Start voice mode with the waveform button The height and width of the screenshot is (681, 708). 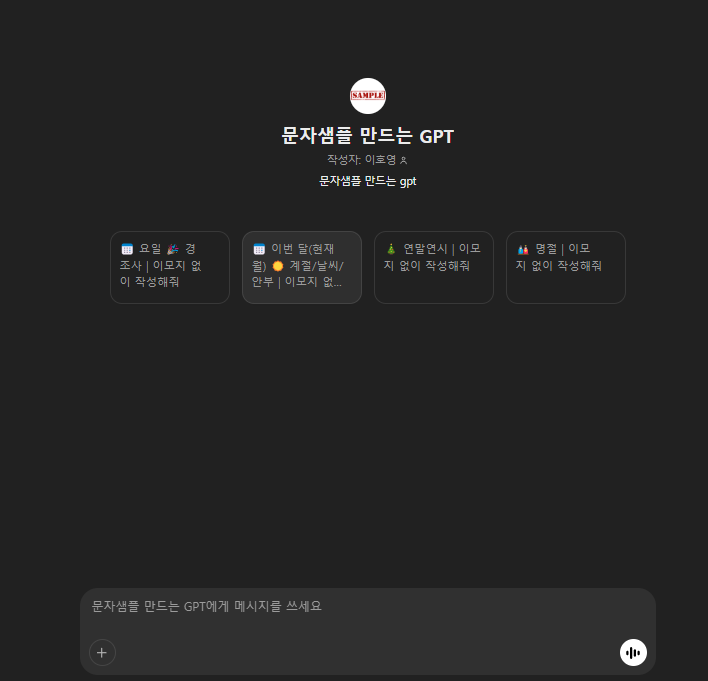633,653
